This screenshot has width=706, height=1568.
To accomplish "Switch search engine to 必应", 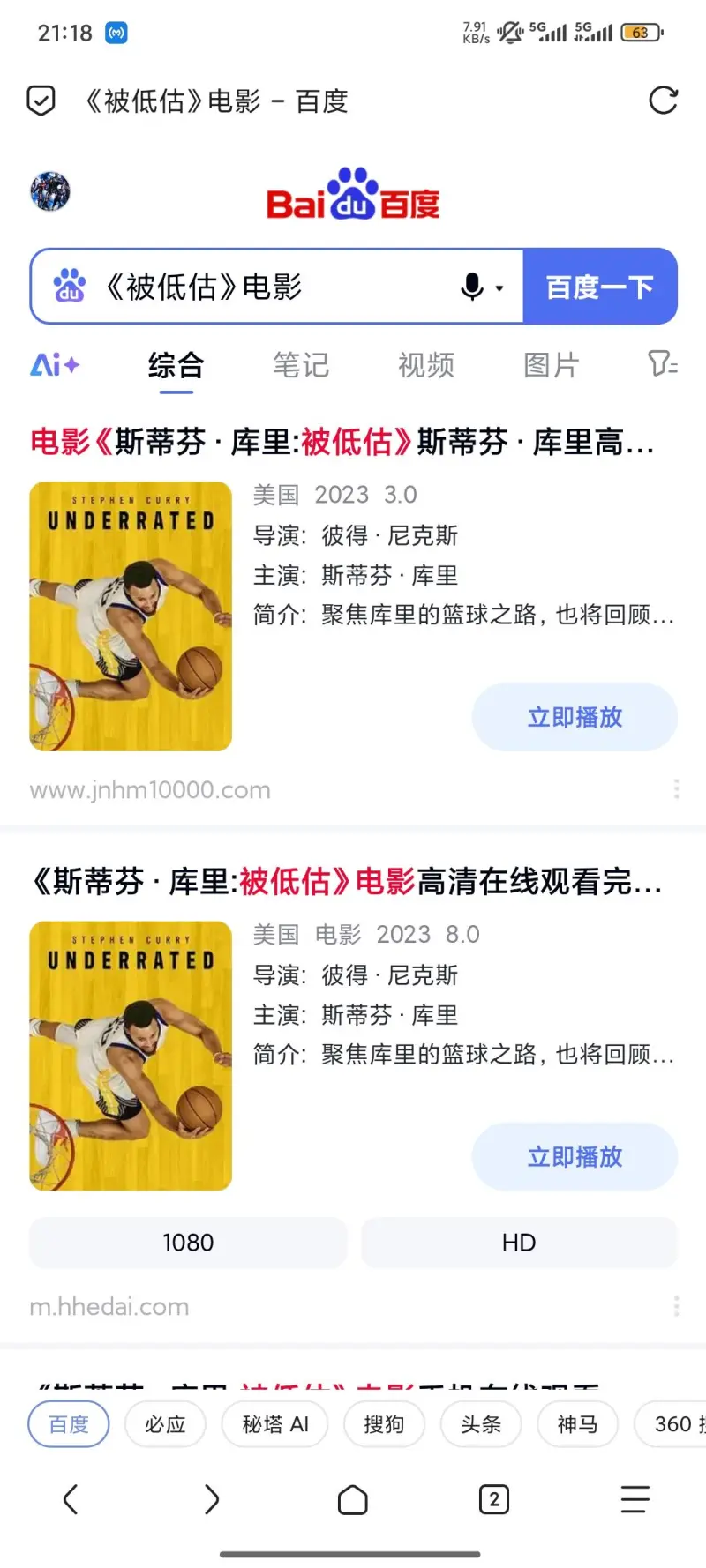I will point(165,1424).
